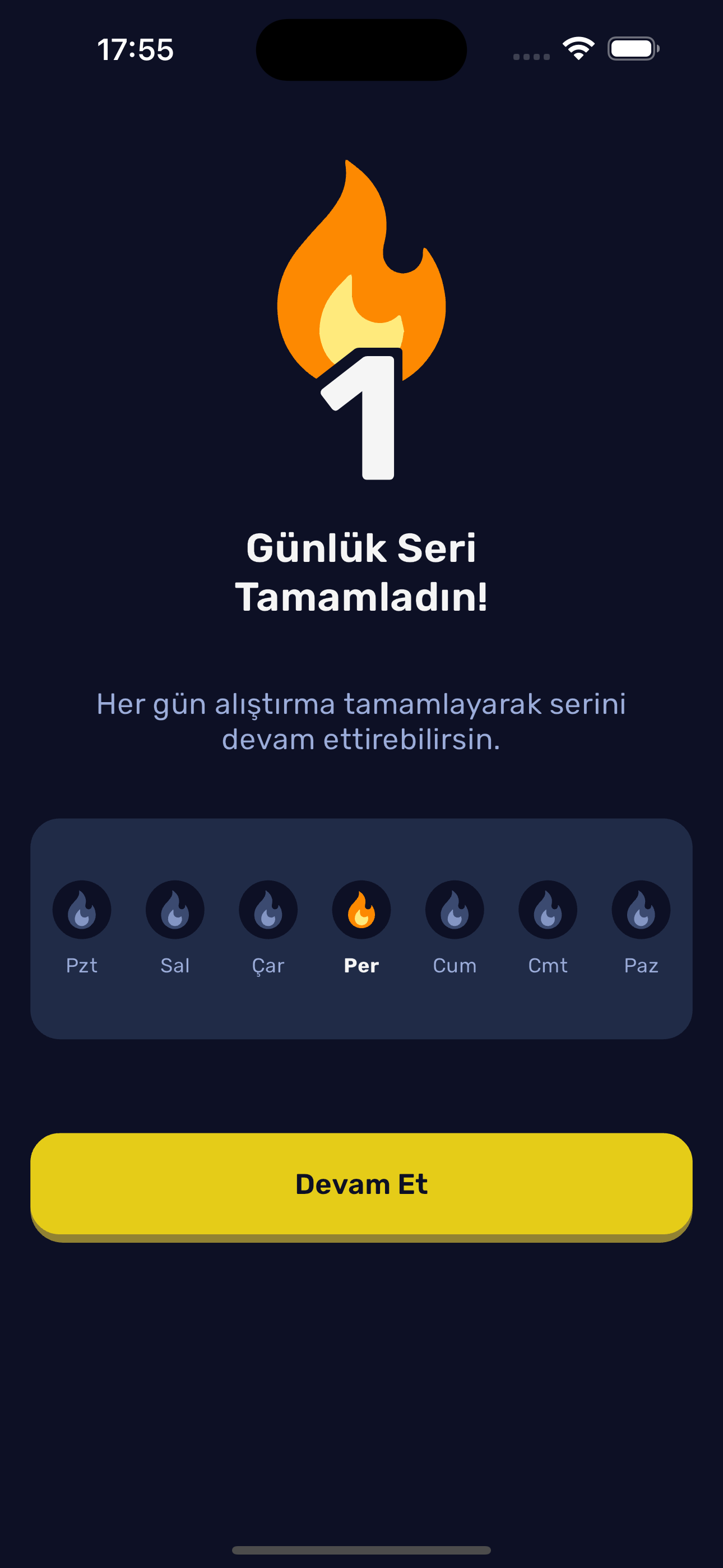Viewport: 723px width, 1568px height.
Task: Click the clock showing 17:55
Action: [135, 50]
